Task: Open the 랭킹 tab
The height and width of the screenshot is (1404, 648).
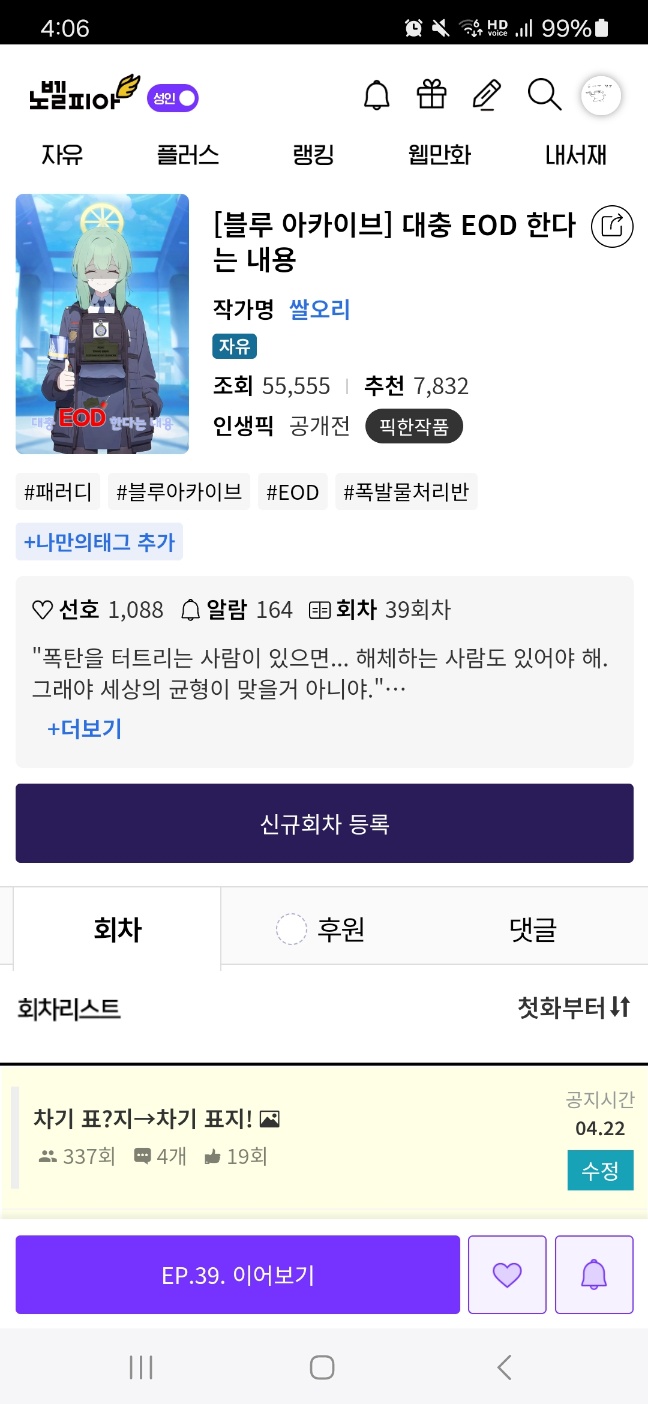Action: 313,155
